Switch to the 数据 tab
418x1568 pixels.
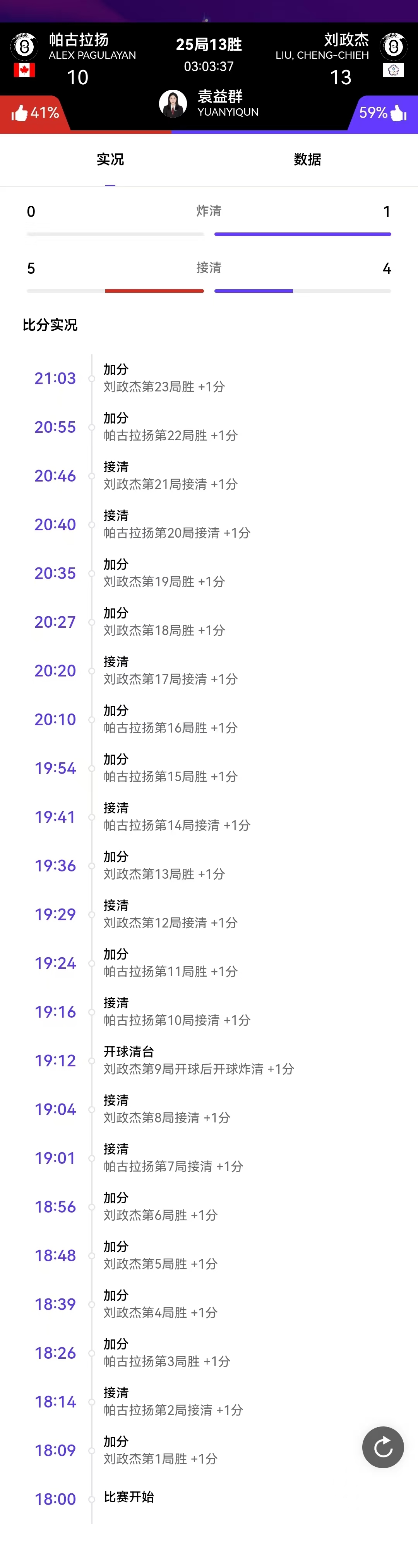(307, 159)
